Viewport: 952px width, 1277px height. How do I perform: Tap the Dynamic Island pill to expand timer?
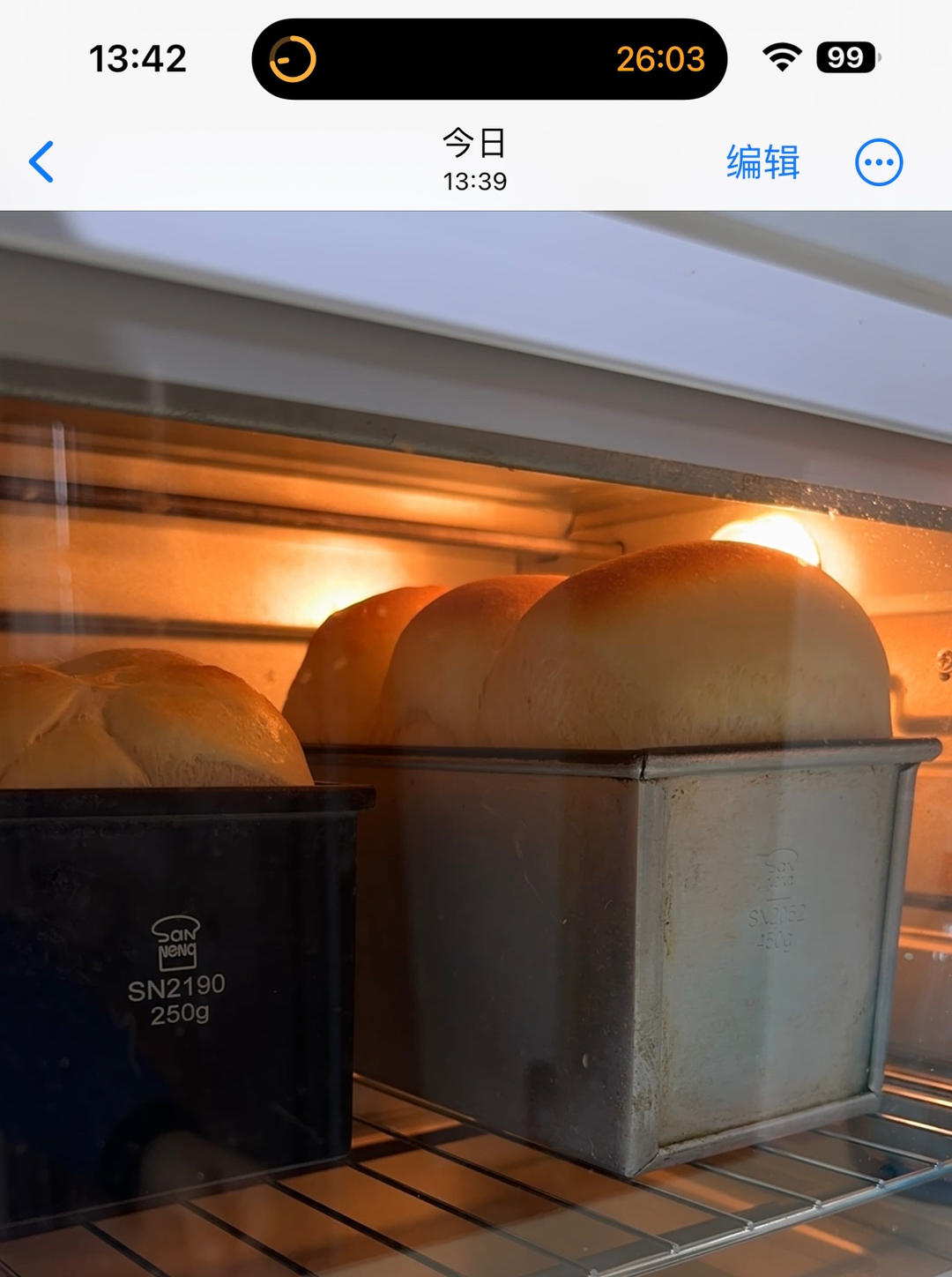[485, 59]
